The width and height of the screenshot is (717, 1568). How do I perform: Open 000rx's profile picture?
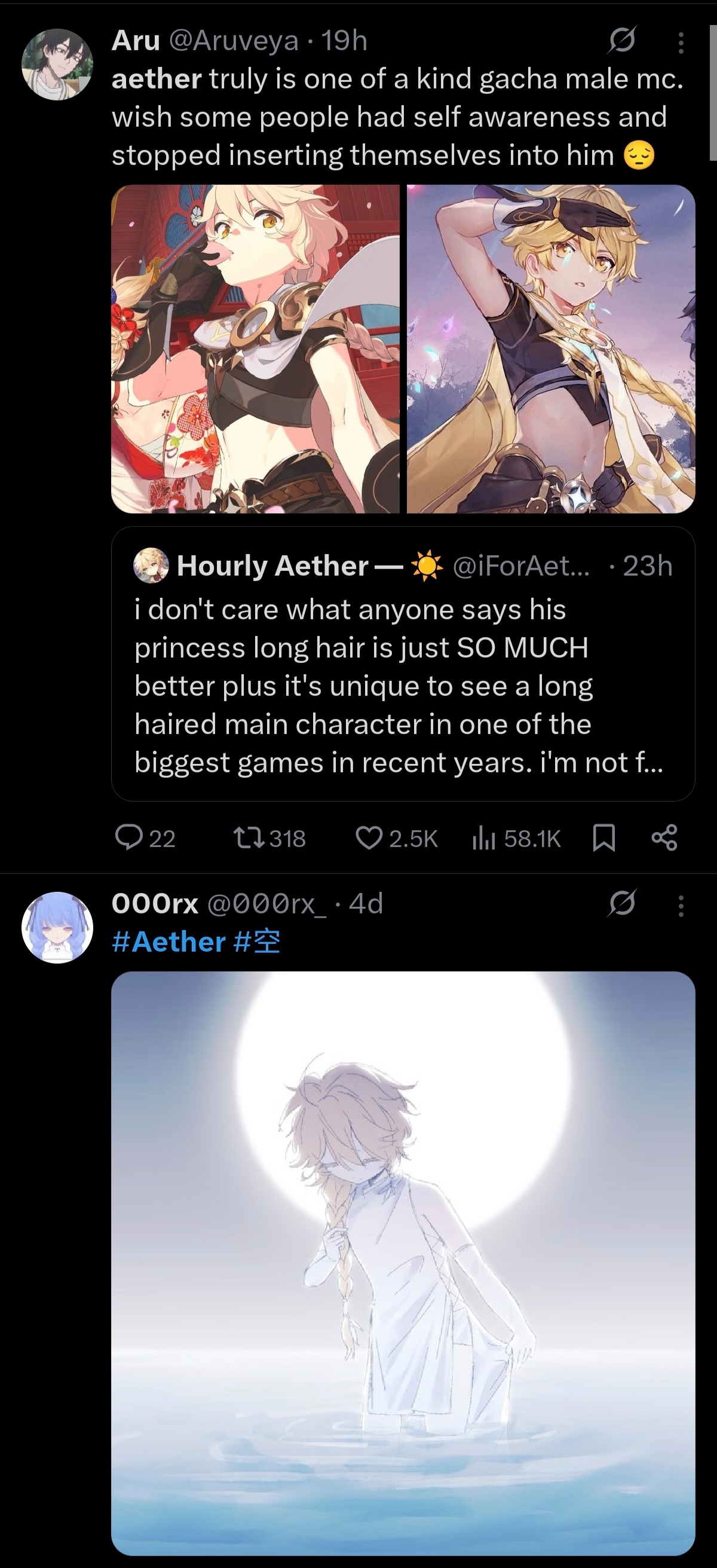(57, 927)
